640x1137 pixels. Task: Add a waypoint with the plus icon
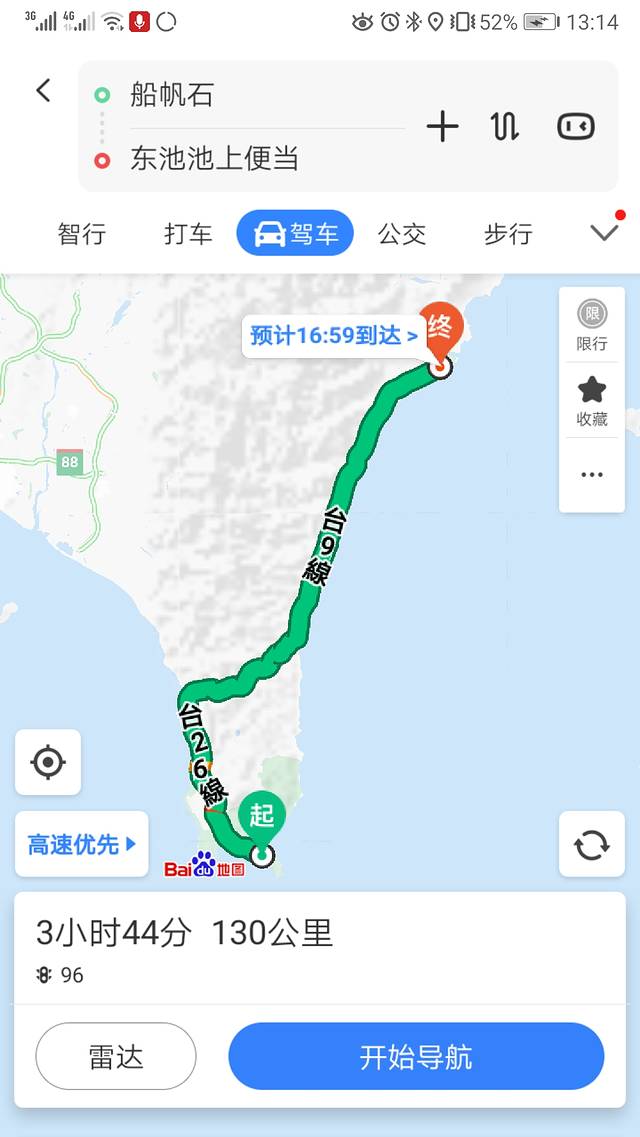coord(442,126)
